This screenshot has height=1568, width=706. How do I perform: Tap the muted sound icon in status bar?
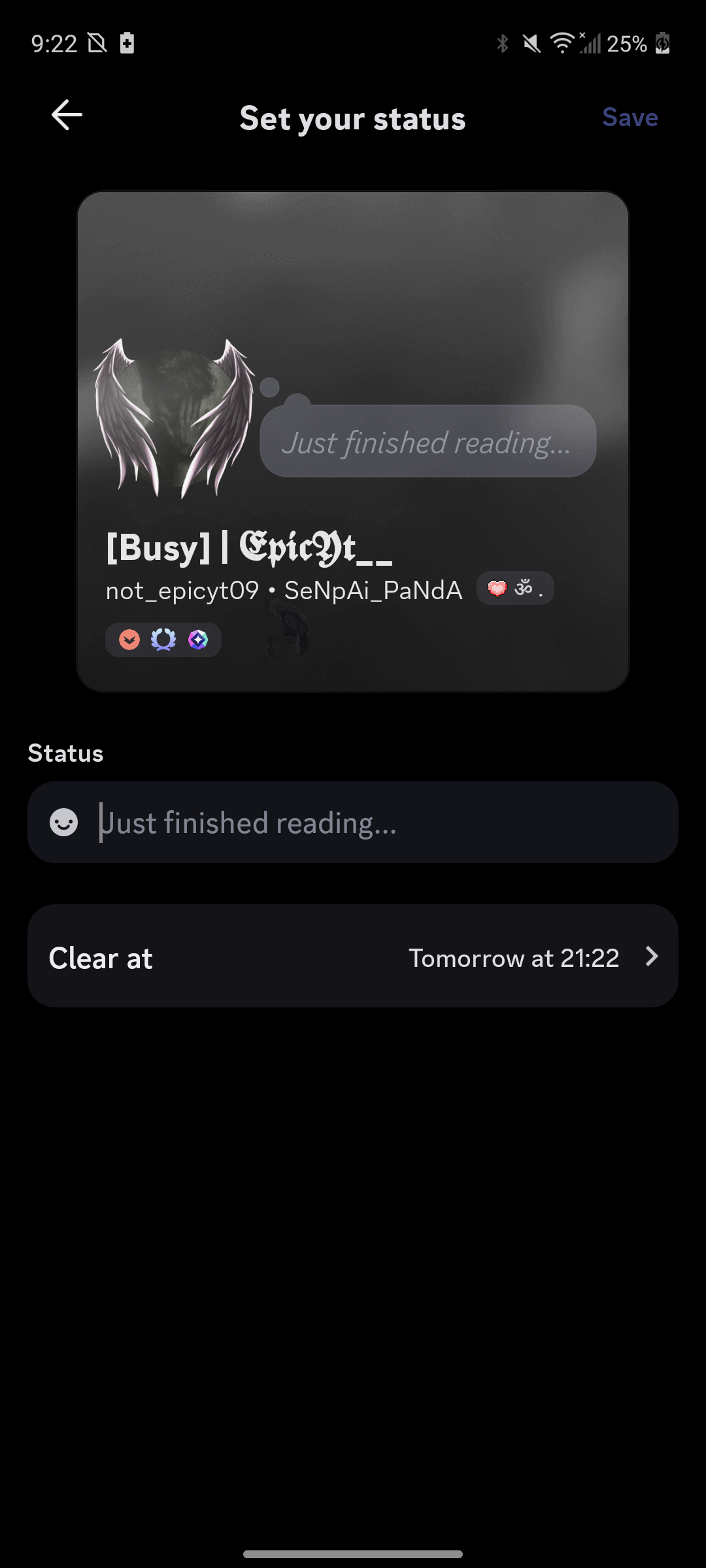click(x=531, y=44)
